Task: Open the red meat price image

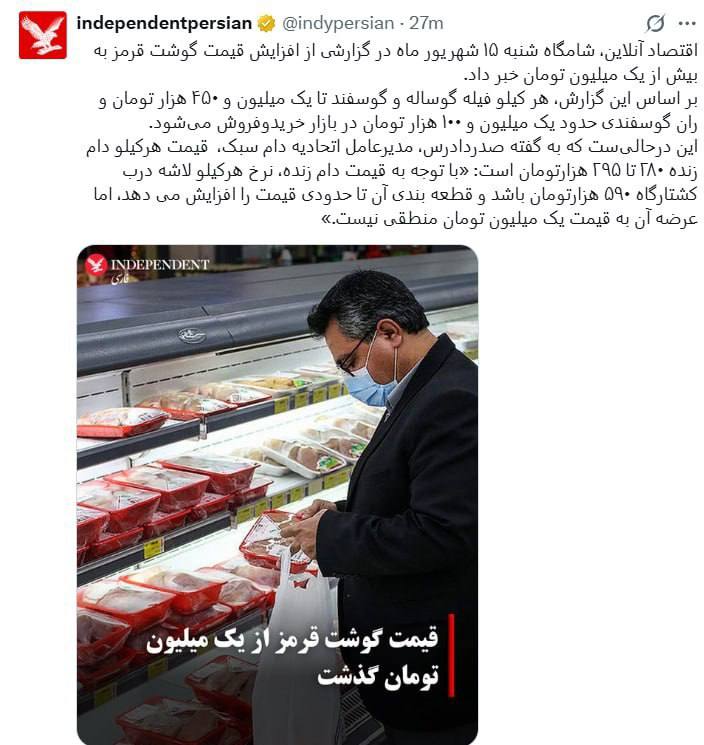Action: pyautogui.click(x=277, y=495)
